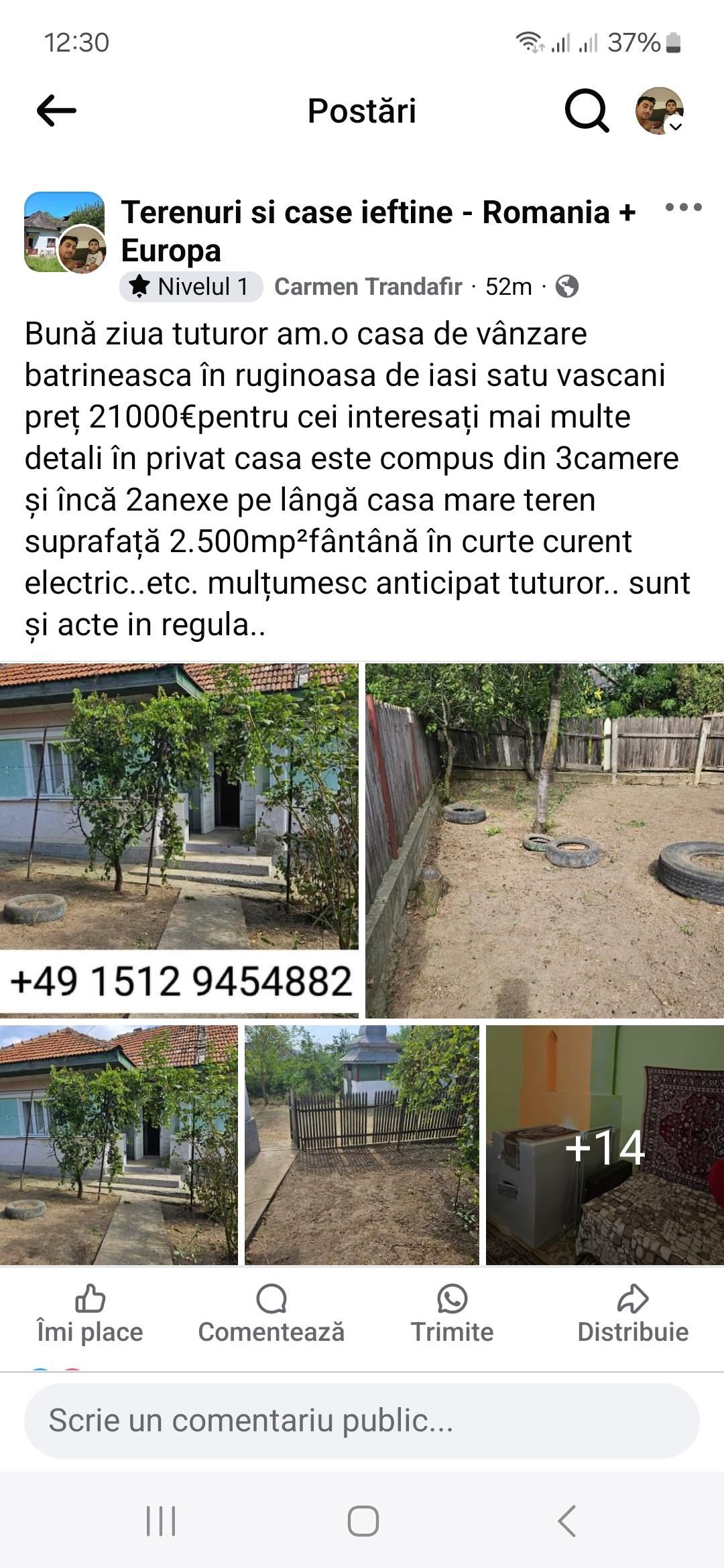Focus the public comment input field
Screen dimensions: 724x1568
(361, 1421)
